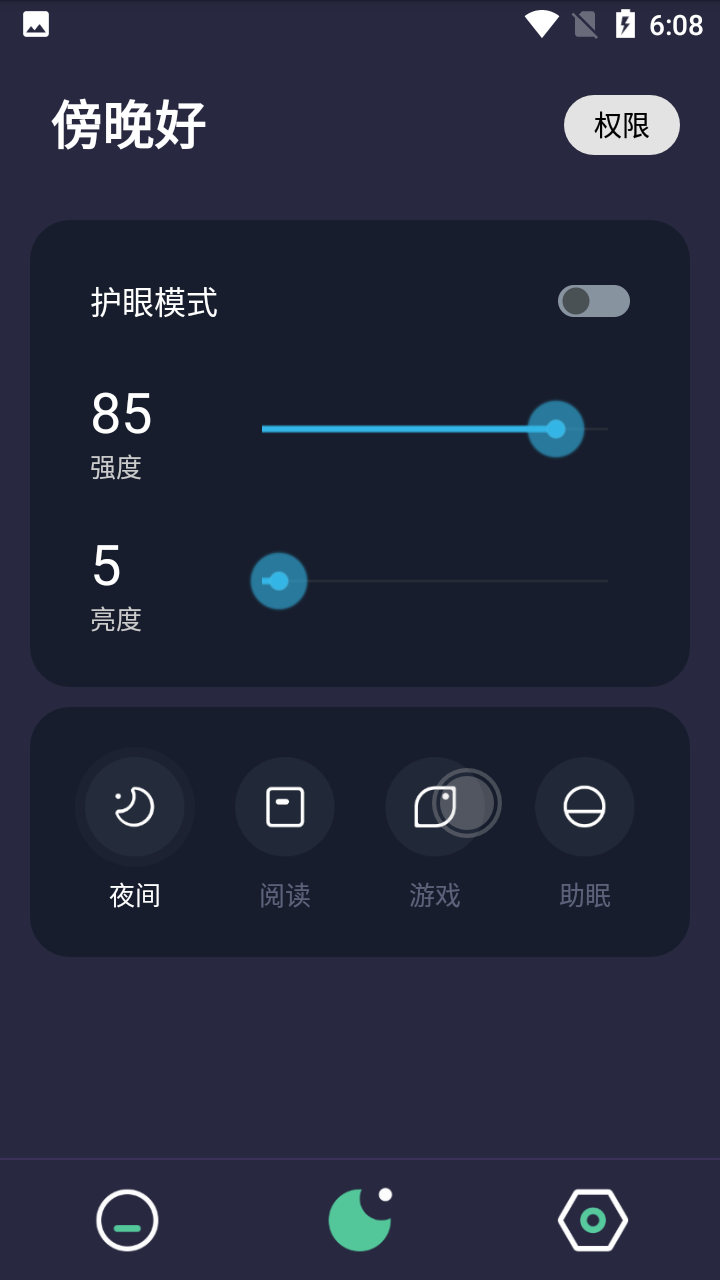The height and width of the screenshot is (1280, 720).
Task: Tap the photo icon in the status bar
Action: 35,24
